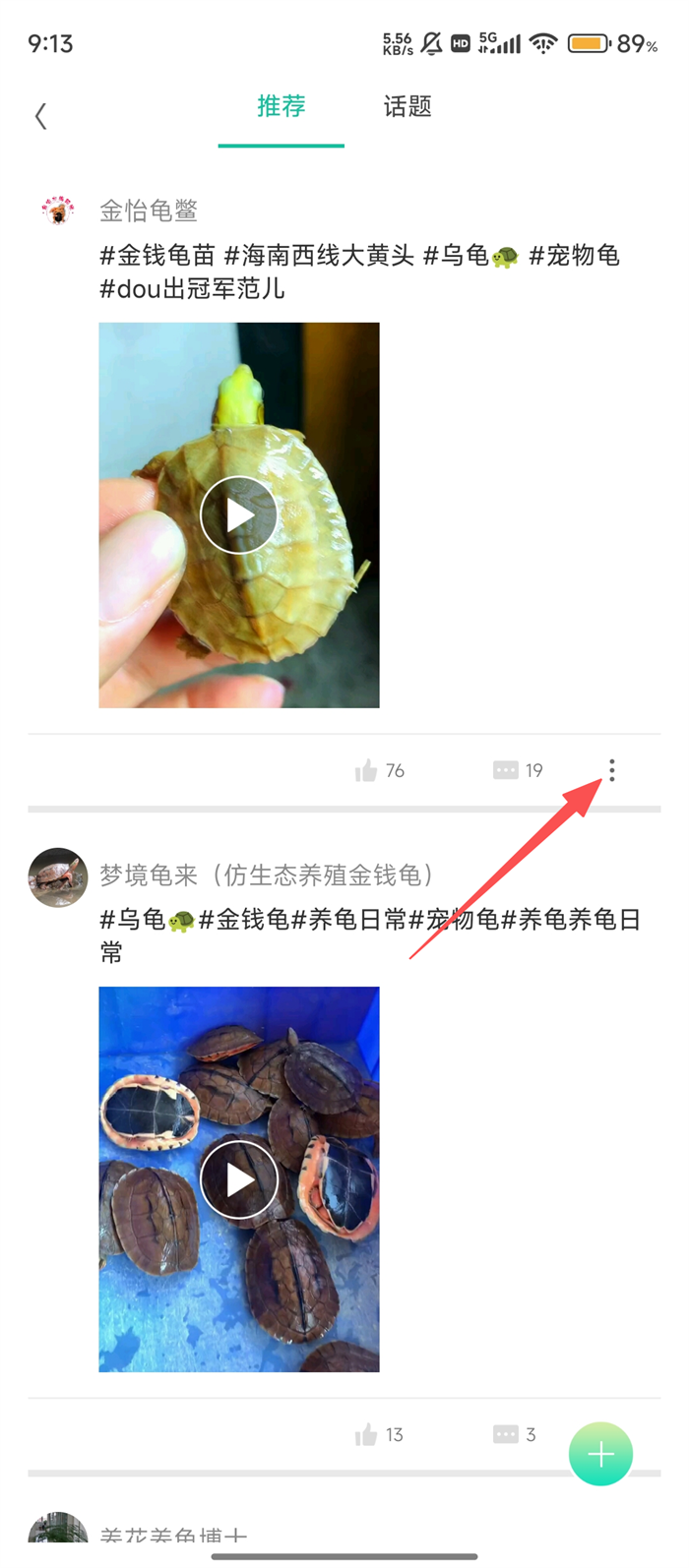This screenshot has width=689, height=1568.
Task: Switch to the 话题 tab
Action: (x=407, y=106)
